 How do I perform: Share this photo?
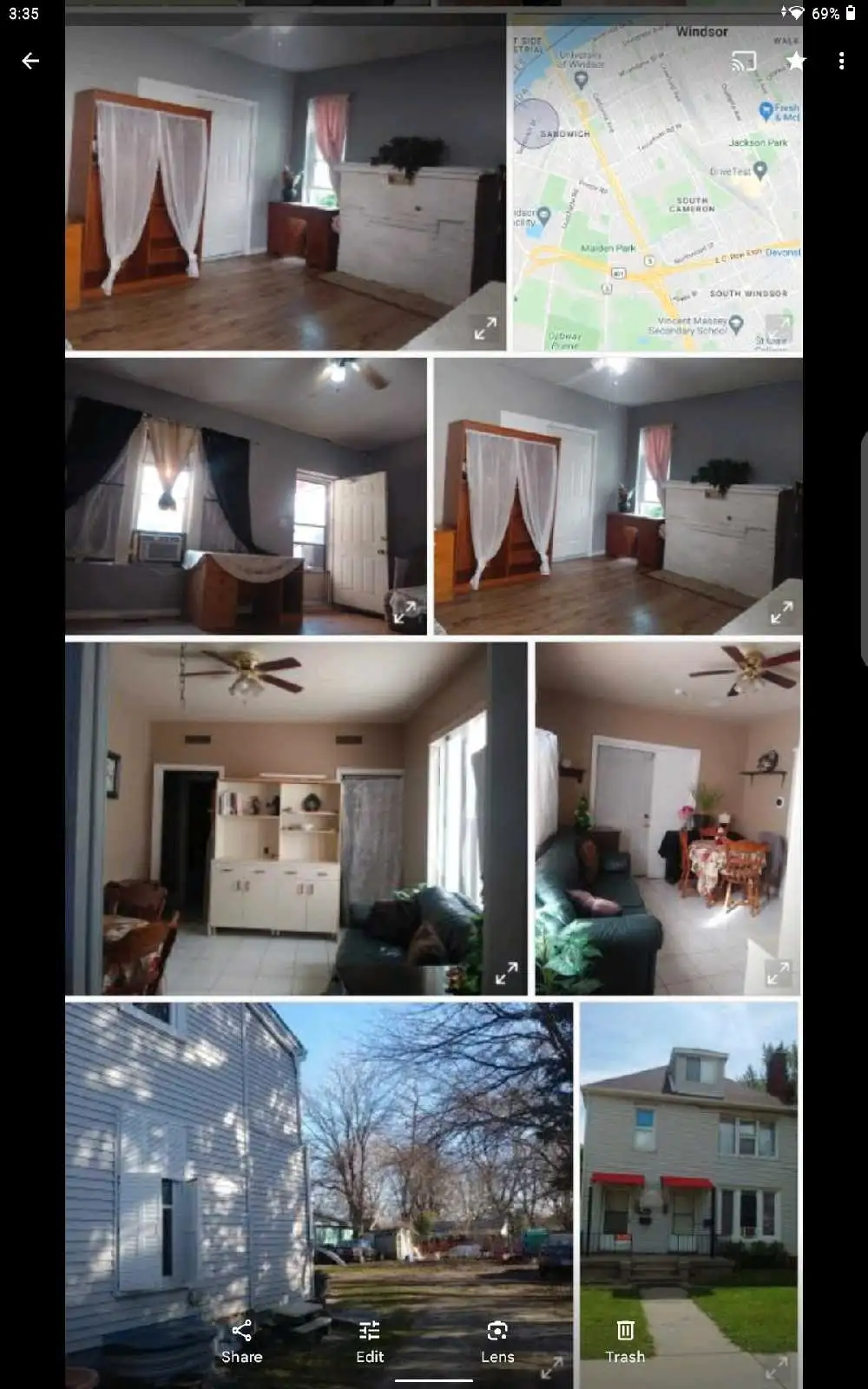(x=242, y=1342)
